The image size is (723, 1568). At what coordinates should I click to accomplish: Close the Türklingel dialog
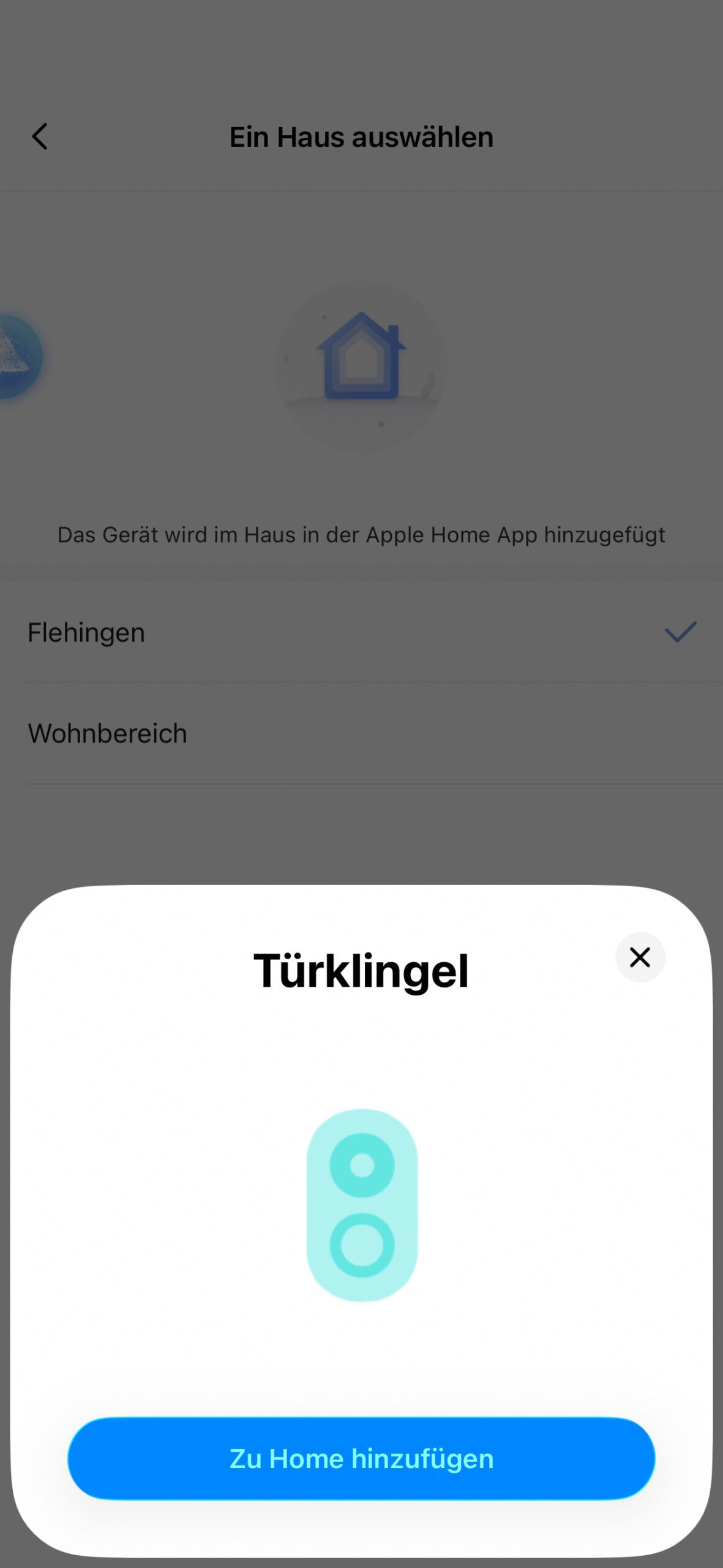coord(640,957)
